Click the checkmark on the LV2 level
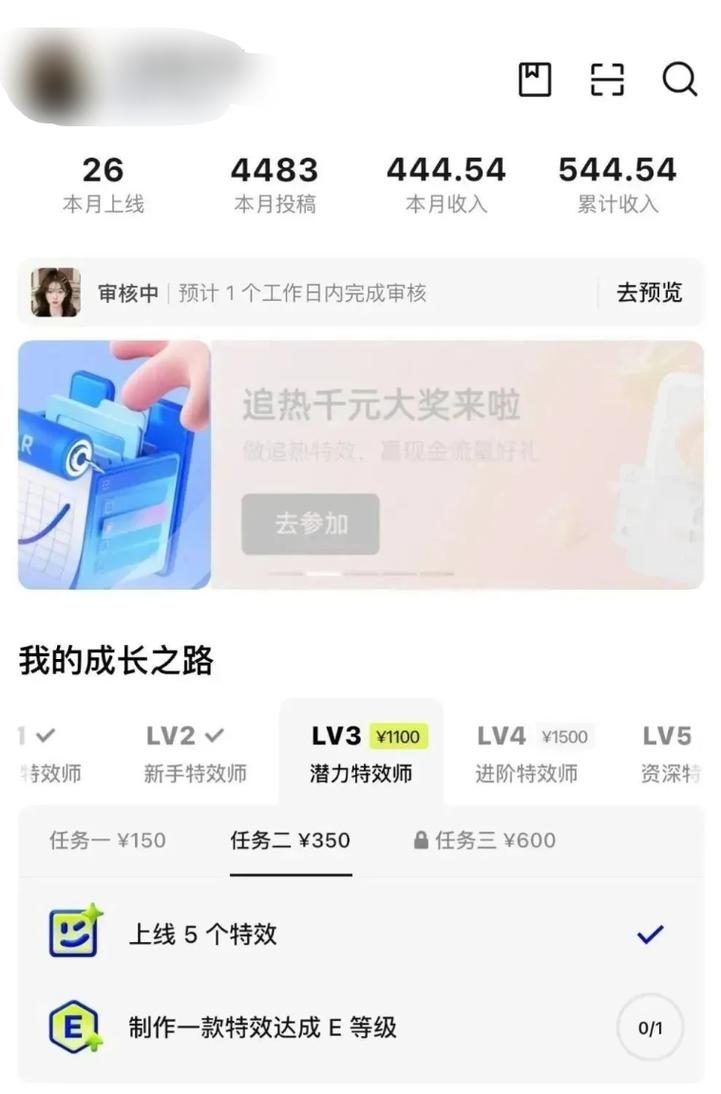The width and height of the screenshot is (721, 1094). (x=215, y=736)
